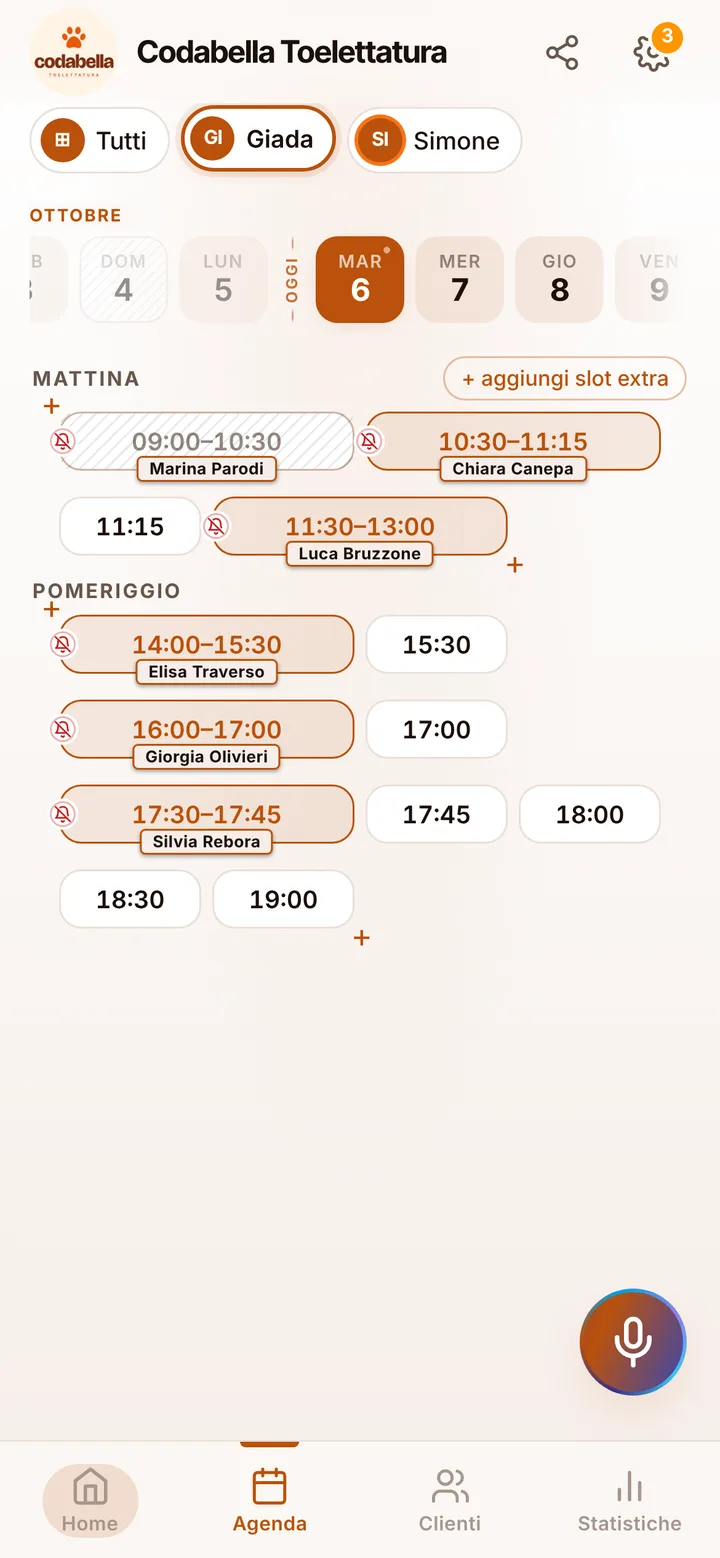
Task: Tap aggiungi slot extra button
Action: [x=565, y=379]
